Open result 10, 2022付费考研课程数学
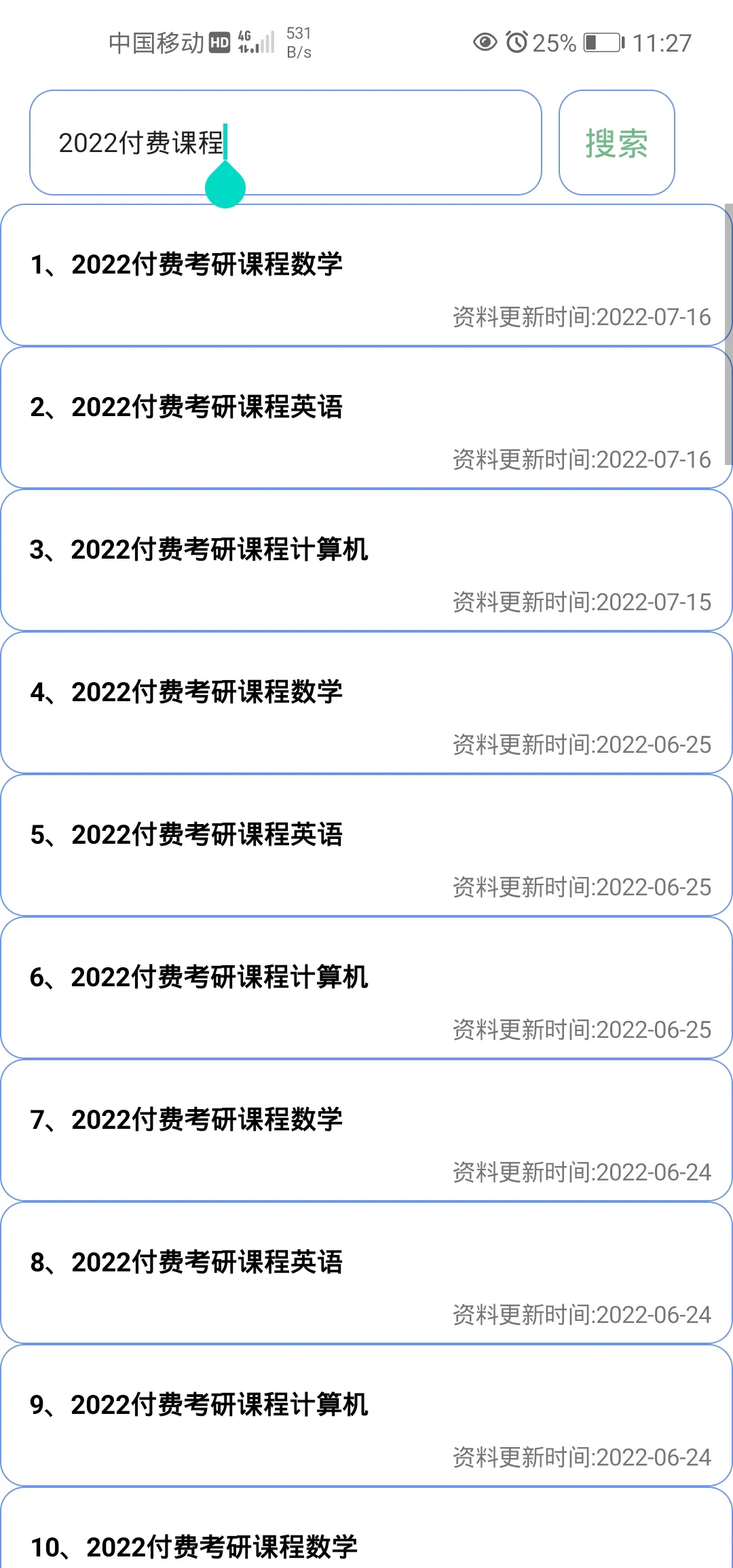 coord(366,1528)
